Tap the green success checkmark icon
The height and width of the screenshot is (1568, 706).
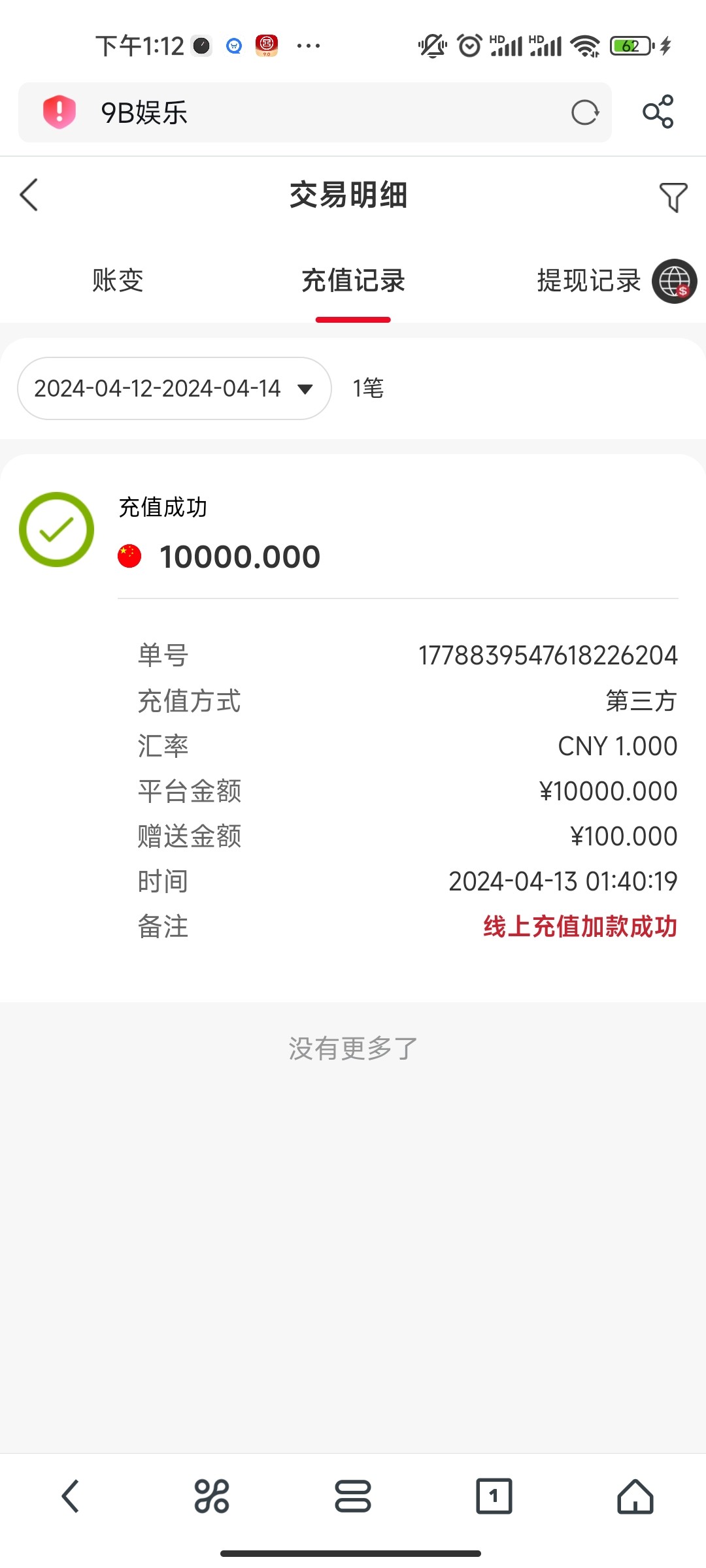[56, 529]
